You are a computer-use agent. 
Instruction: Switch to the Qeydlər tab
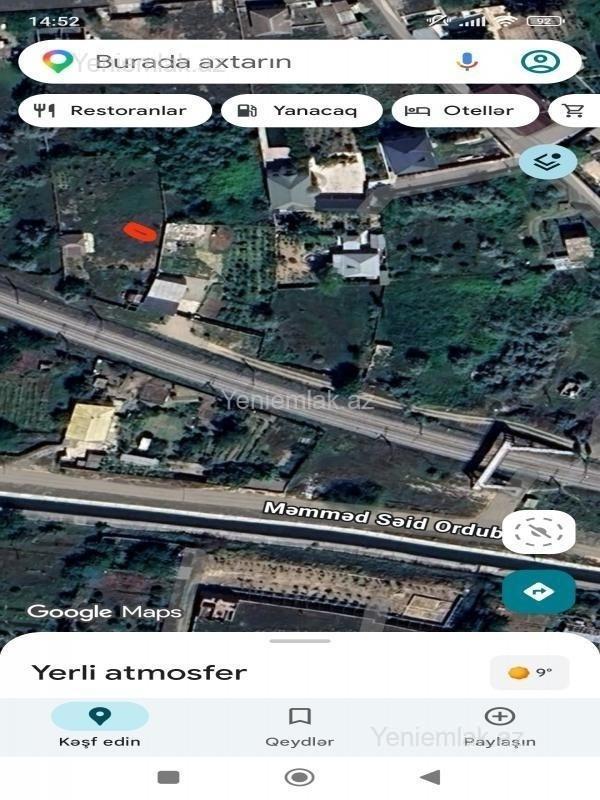pyautogui.click(x=299, y=726)
